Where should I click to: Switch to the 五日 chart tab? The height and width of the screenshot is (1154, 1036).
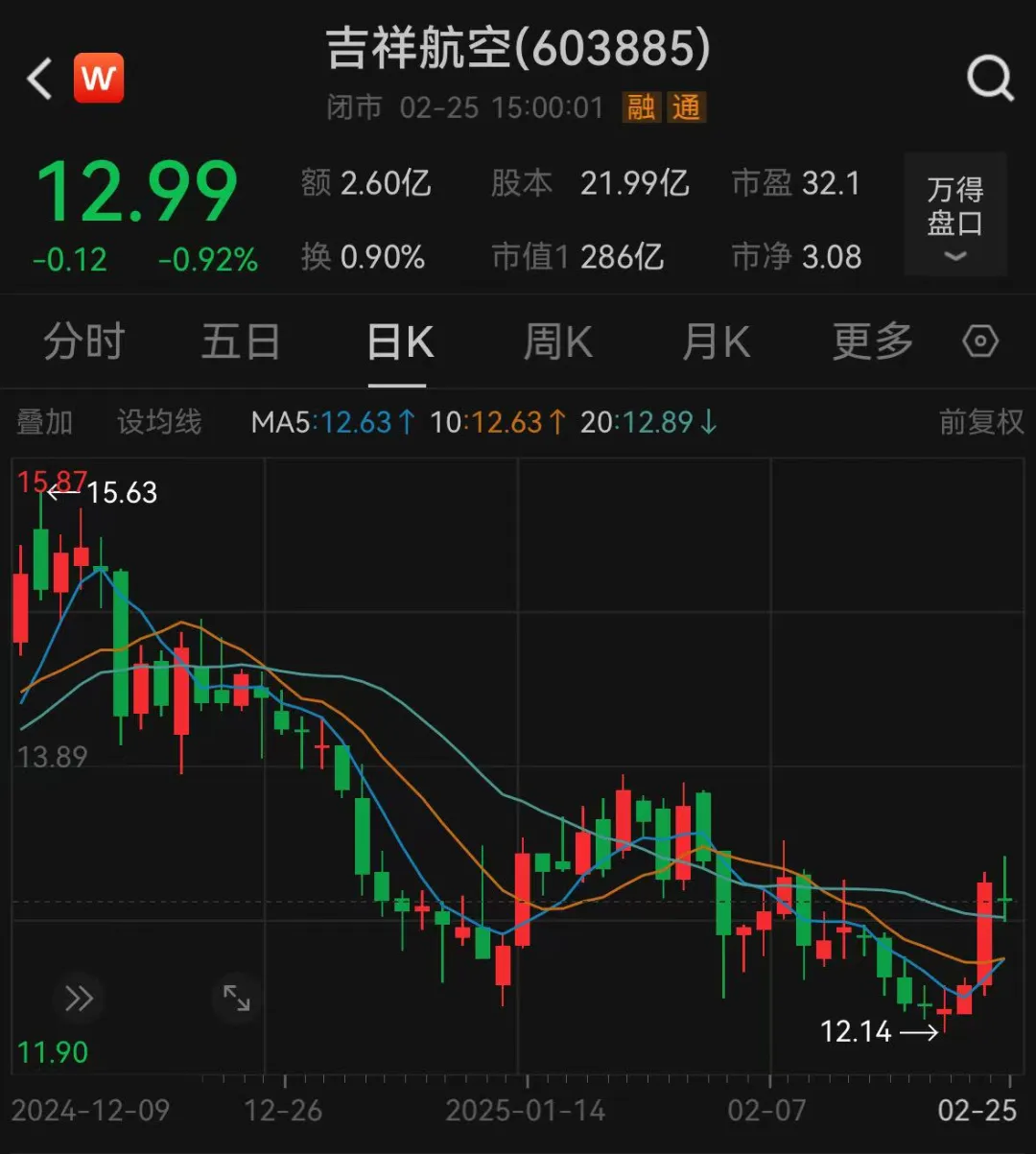click(240, 341)
